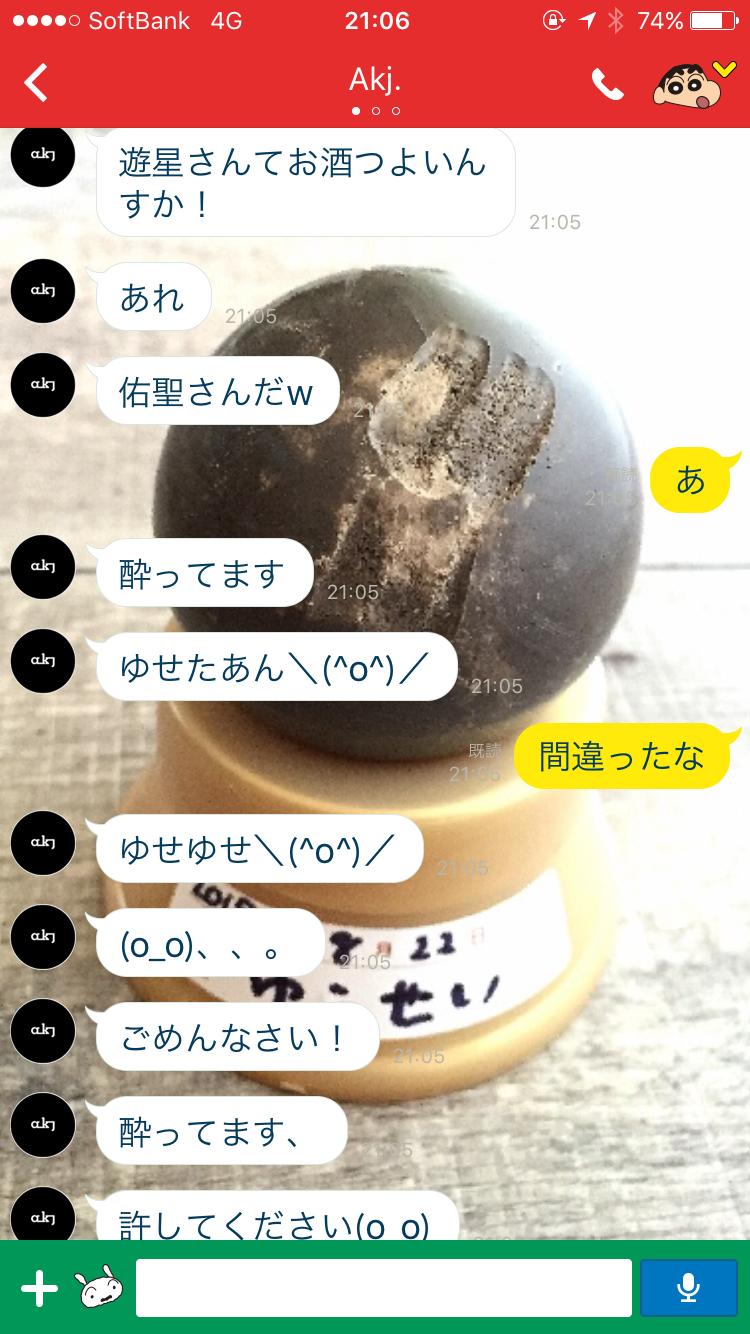The image size is (750, 1334).
Task: Focus the message input field
Action: point(383,1288)
